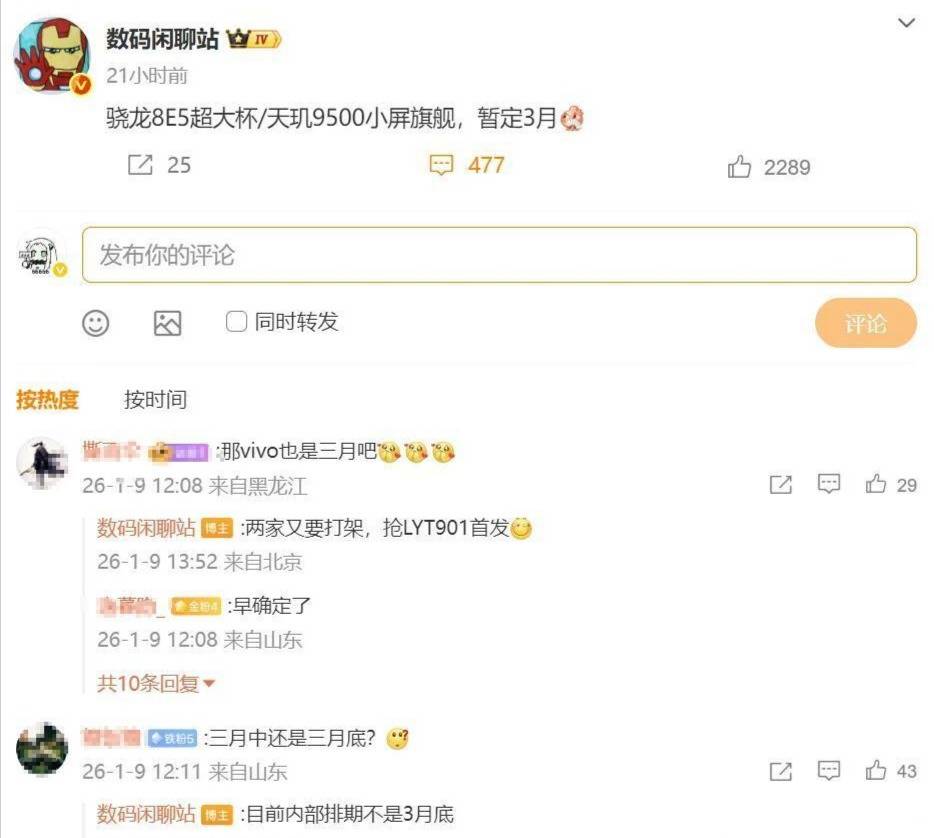This screenshot has height=838, width=934.
Task: Open the 477 comments icon
Action: tap(441, 165)
